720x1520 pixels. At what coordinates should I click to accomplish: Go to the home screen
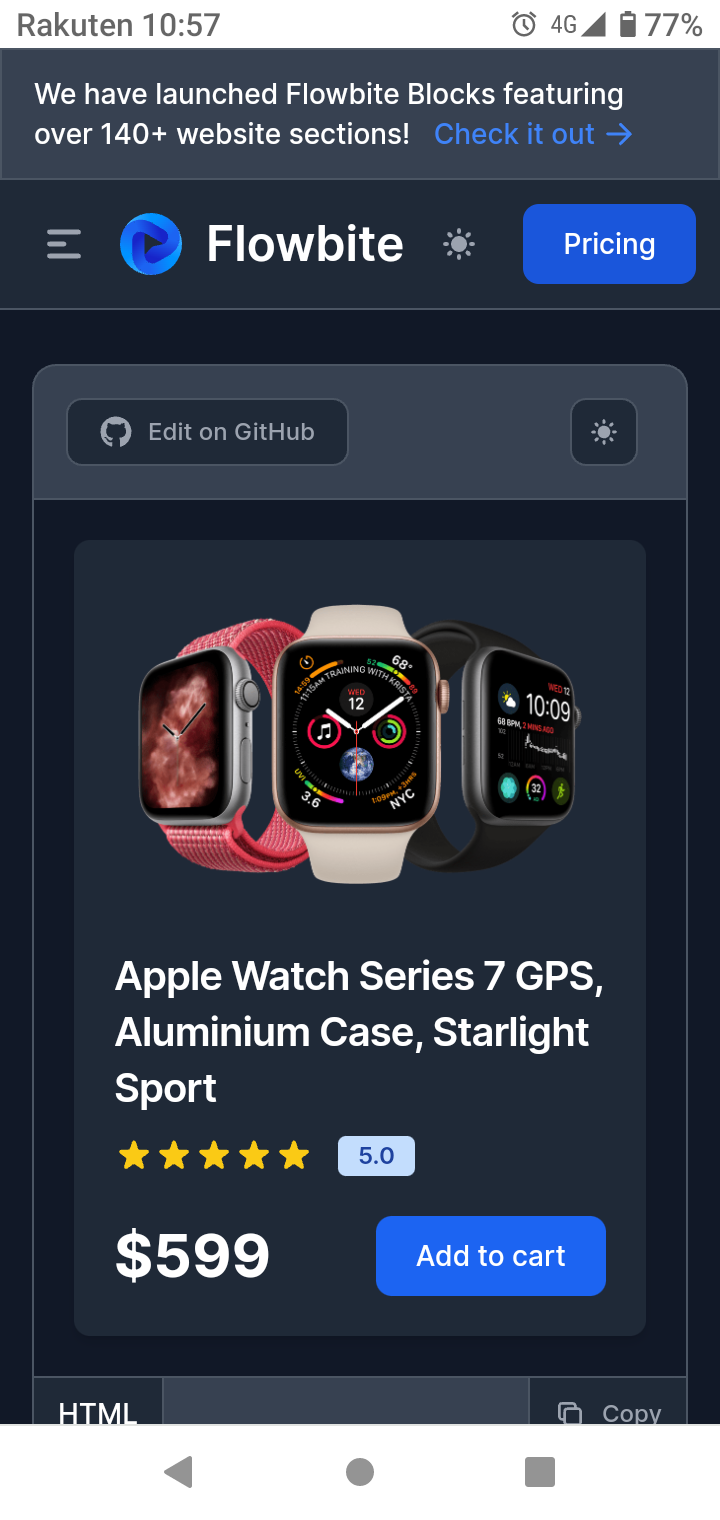(360, 1472)
